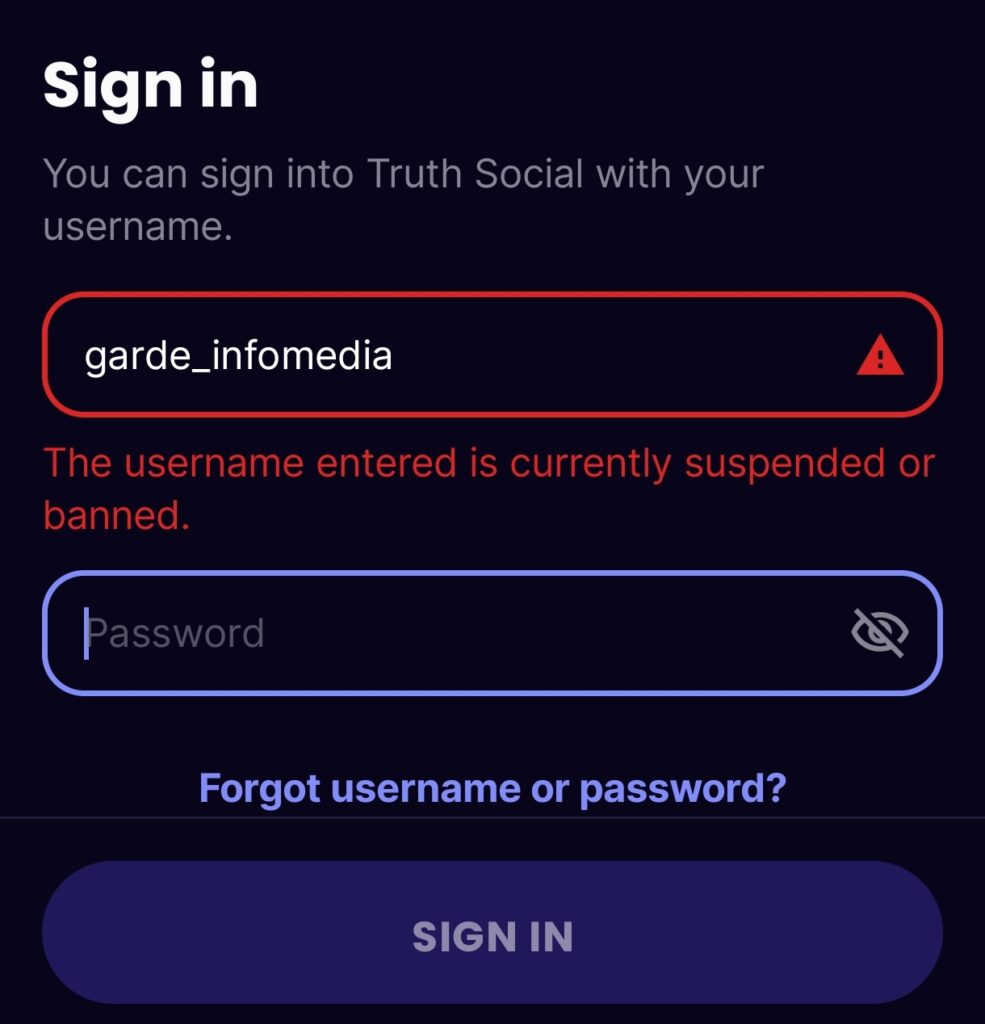
Task: Tap the SIGN IN button
Action: point(492,936)
